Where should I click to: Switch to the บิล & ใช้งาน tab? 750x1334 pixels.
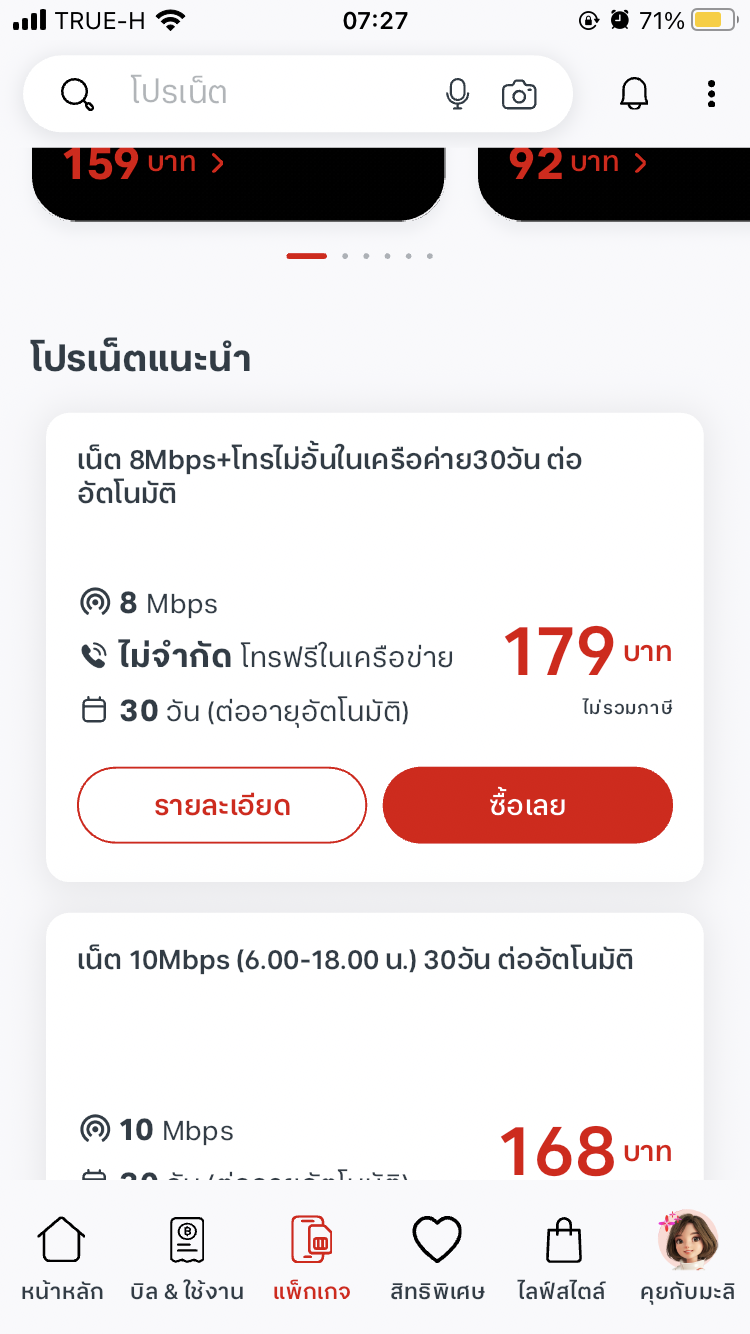coord(187,1258)
